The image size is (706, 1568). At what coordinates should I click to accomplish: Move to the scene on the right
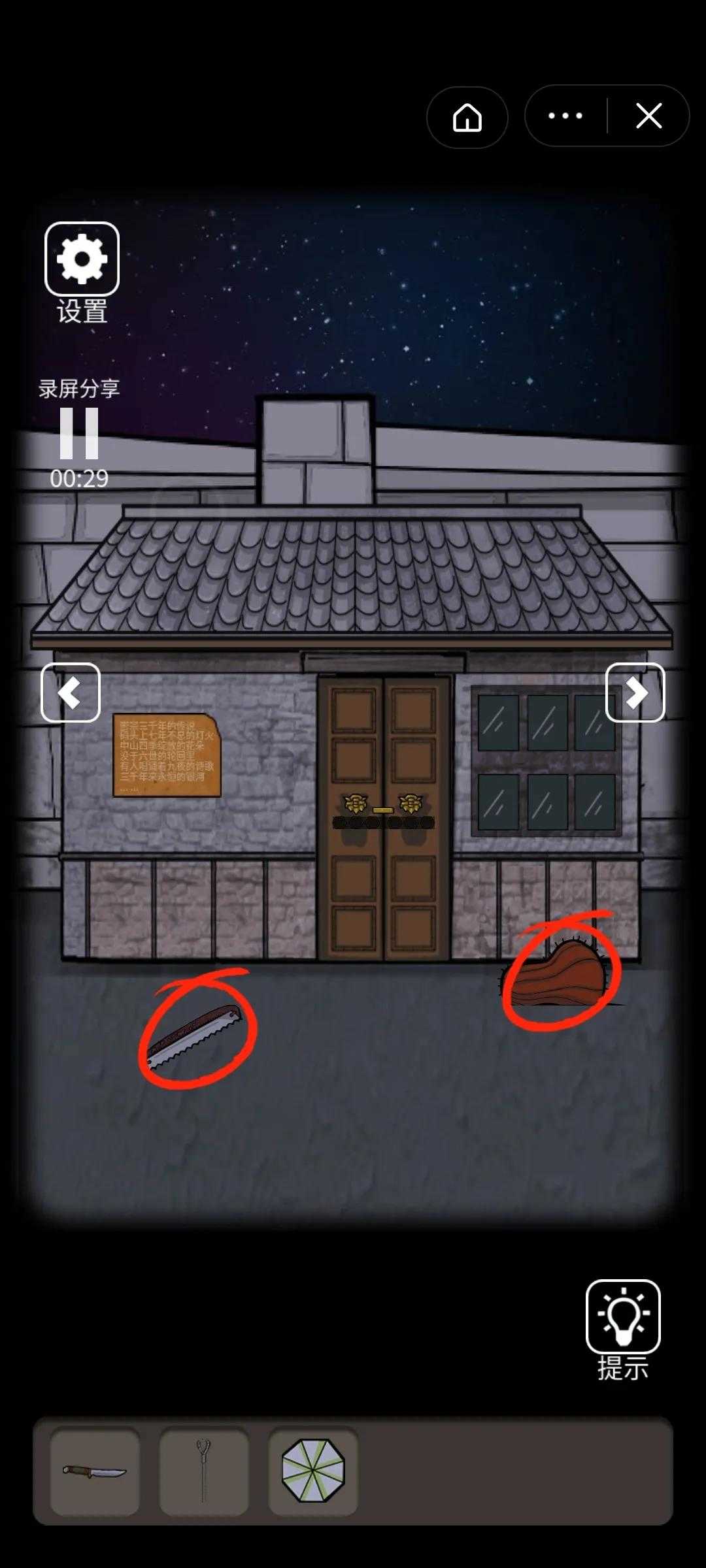tap(635, 693)
